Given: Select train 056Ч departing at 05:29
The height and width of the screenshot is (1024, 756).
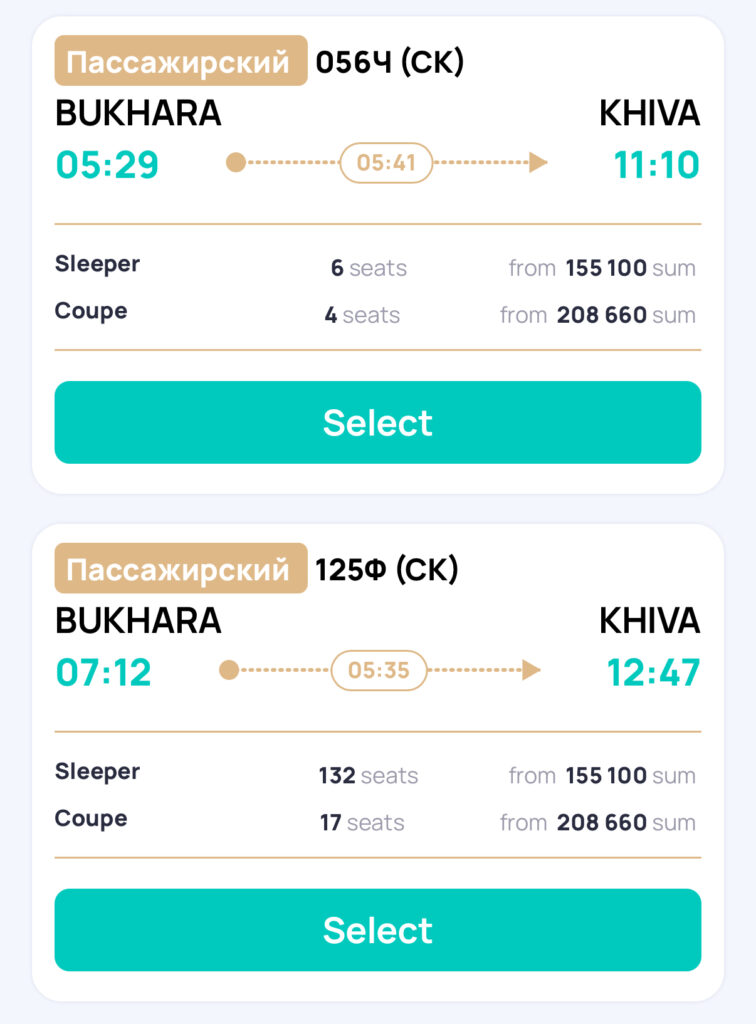Looking at the screenshot, I should [377, 422].
